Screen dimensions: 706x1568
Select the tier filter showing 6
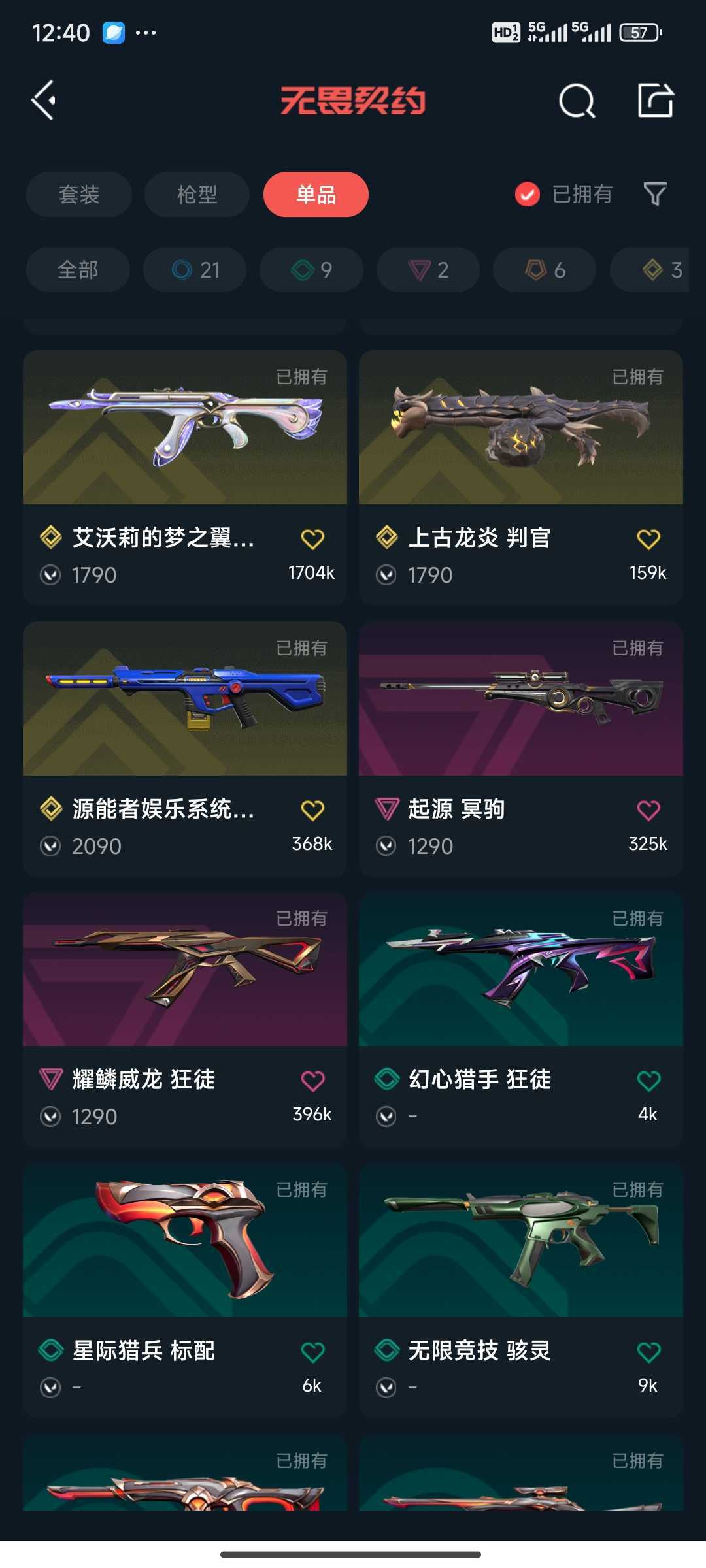point(543,270)
